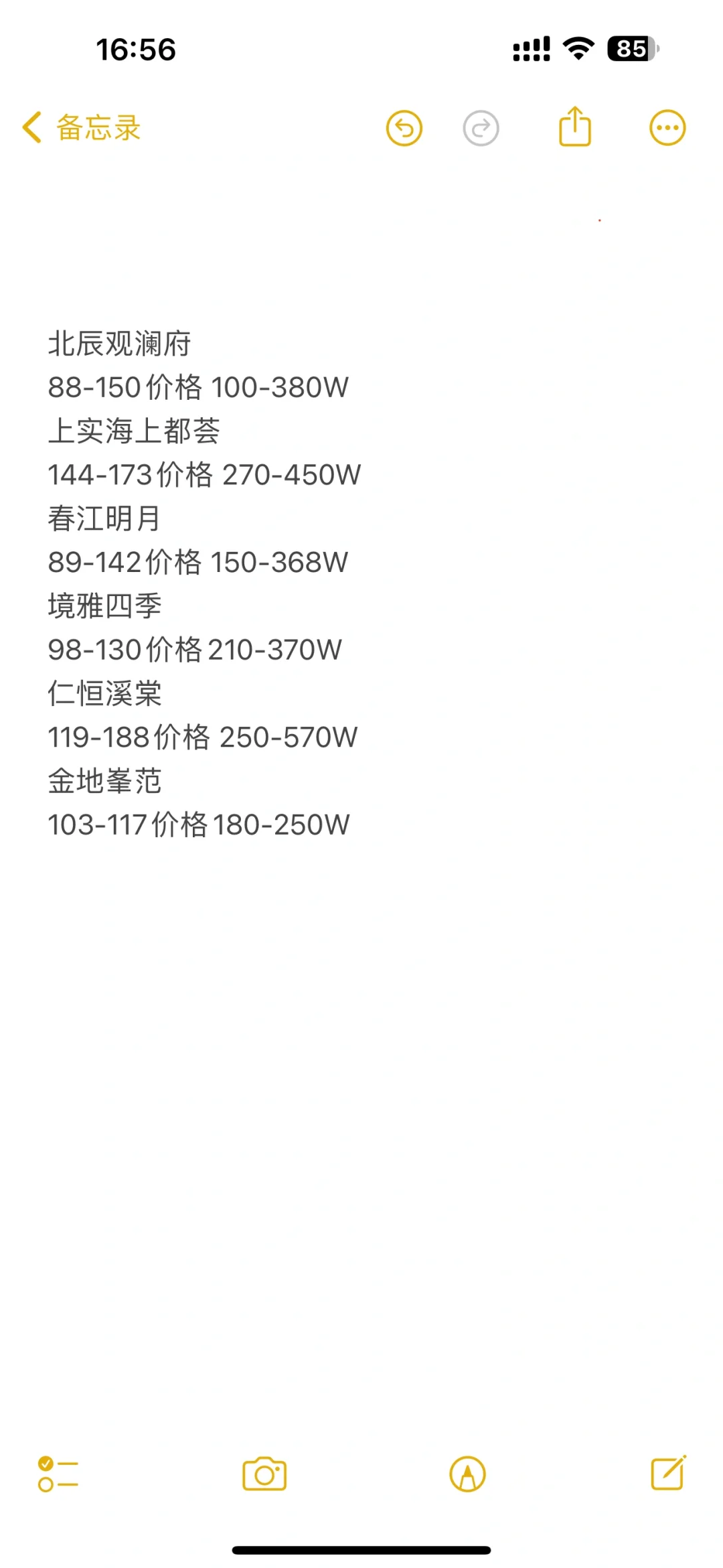
Task: Compose a new note
Action: [x=669, y=1472]
